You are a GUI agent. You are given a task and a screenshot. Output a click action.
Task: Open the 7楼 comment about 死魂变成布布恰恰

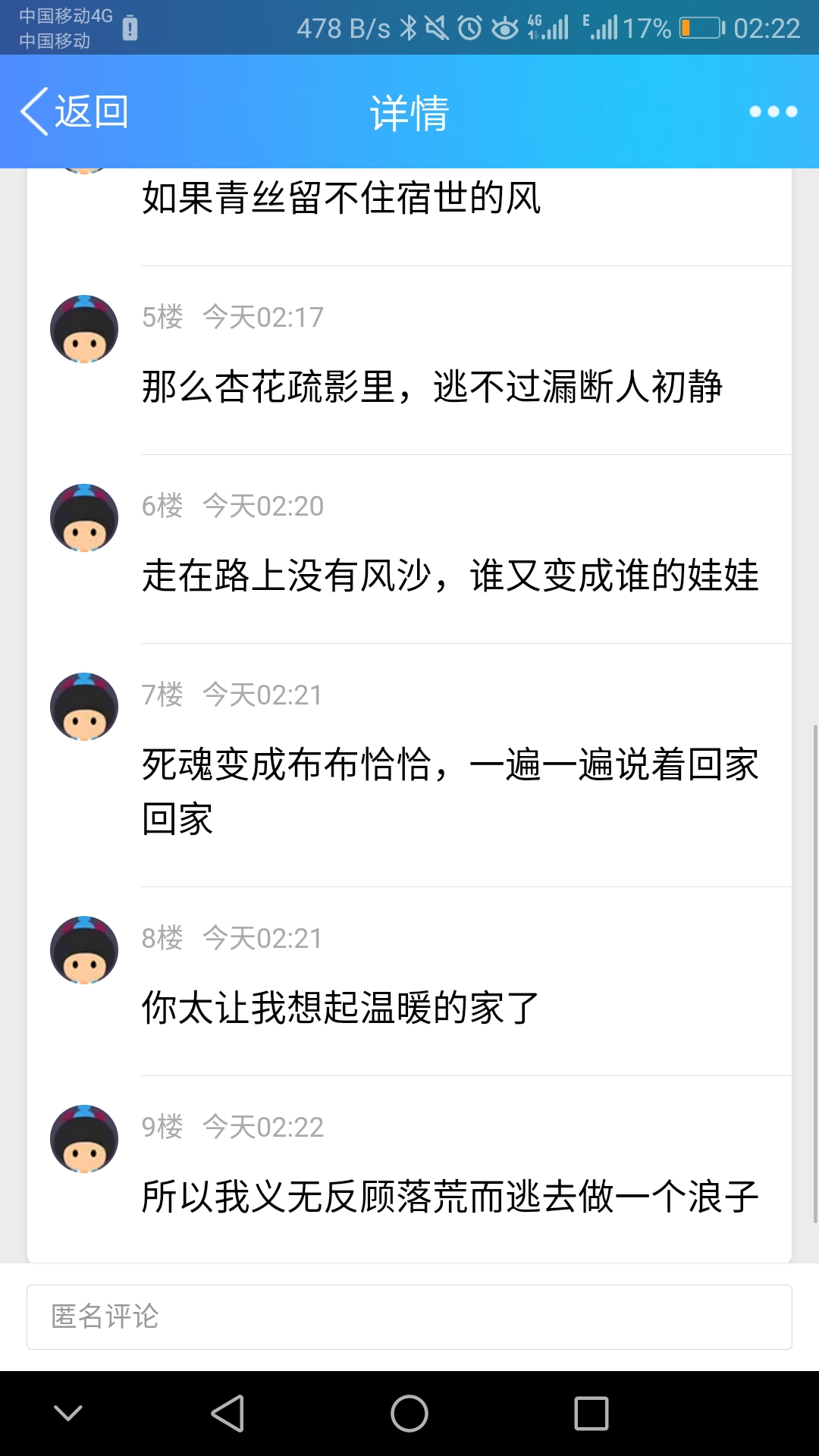coord(450,790)
